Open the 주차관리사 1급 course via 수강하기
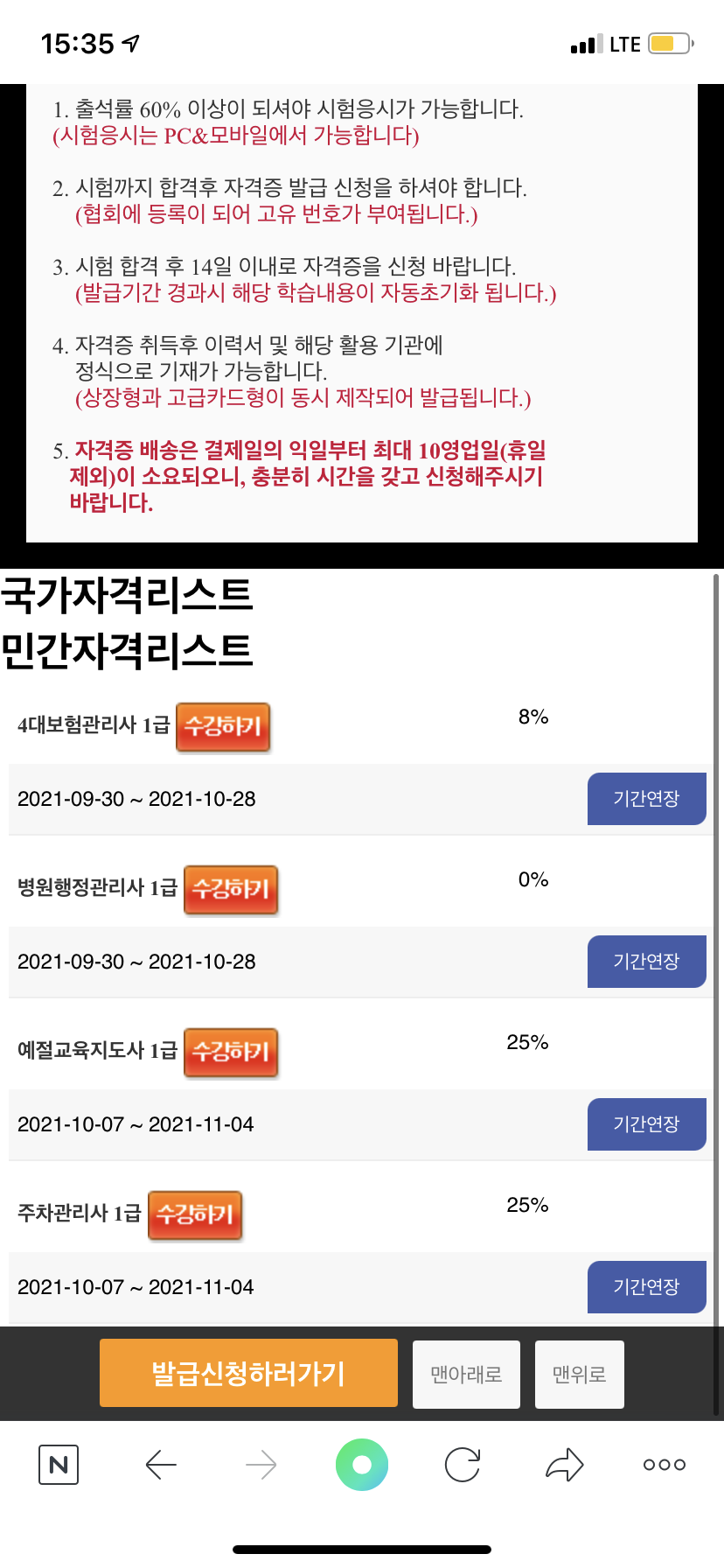The image size is (724, 1568). click(x=195, y=1214)
